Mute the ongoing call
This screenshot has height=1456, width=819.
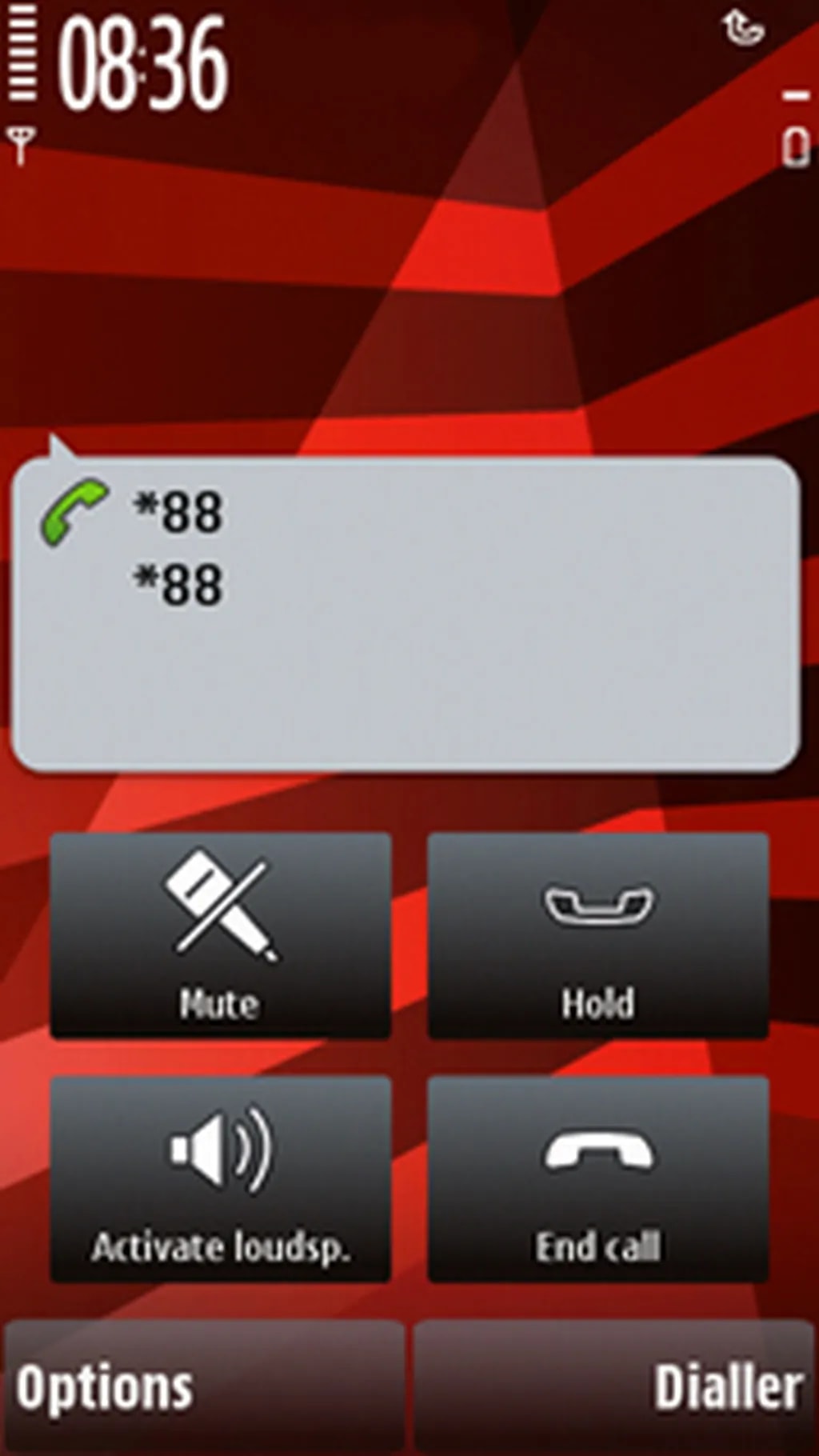[x=220, y=936]
